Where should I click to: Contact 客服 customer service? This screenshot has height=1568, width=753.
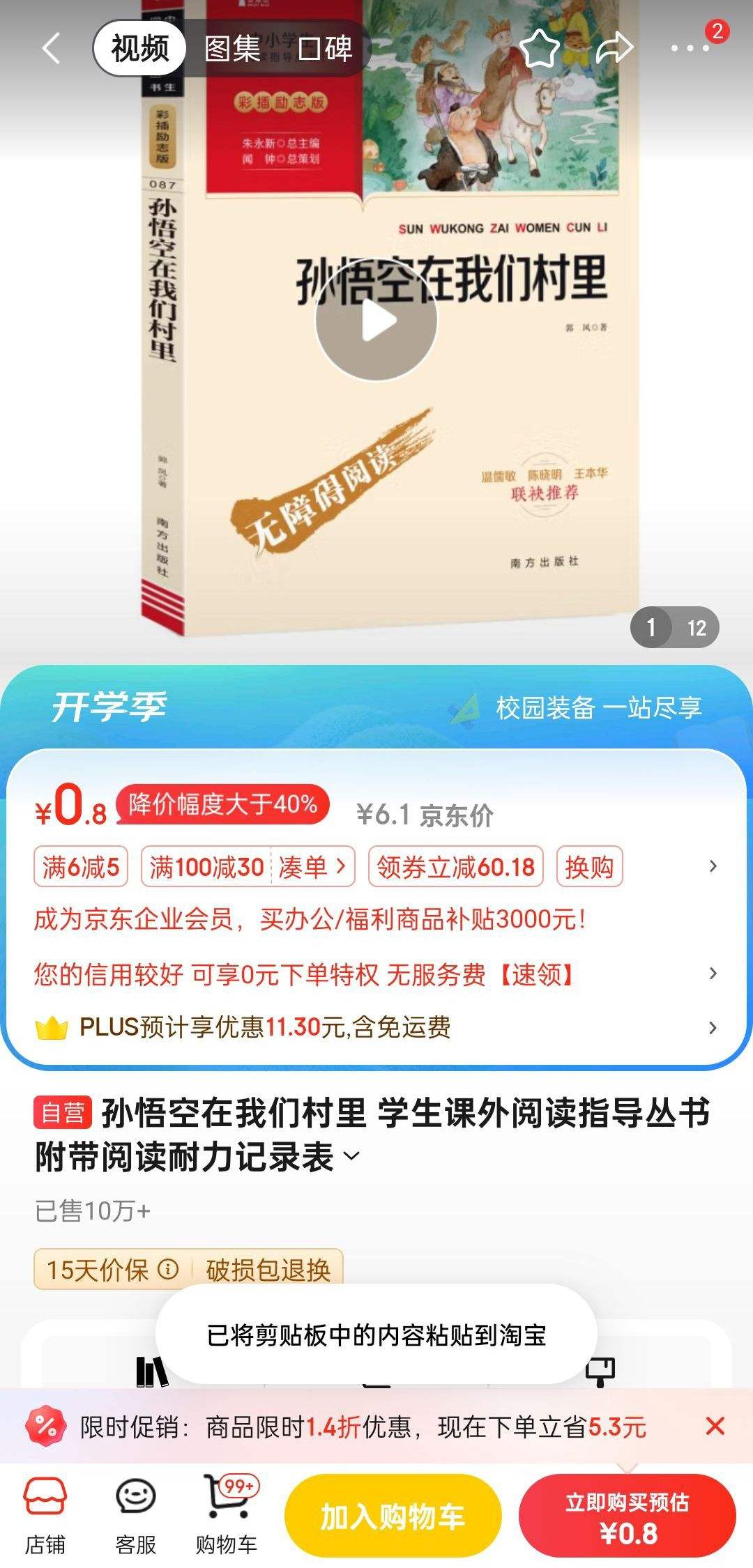[135, 1515]
